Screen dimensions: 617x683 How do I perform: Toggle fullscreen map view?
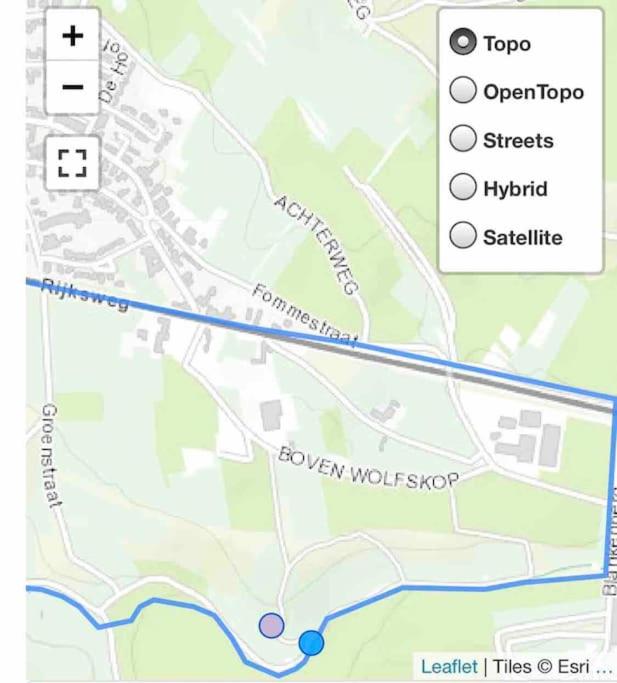(72, 162)
